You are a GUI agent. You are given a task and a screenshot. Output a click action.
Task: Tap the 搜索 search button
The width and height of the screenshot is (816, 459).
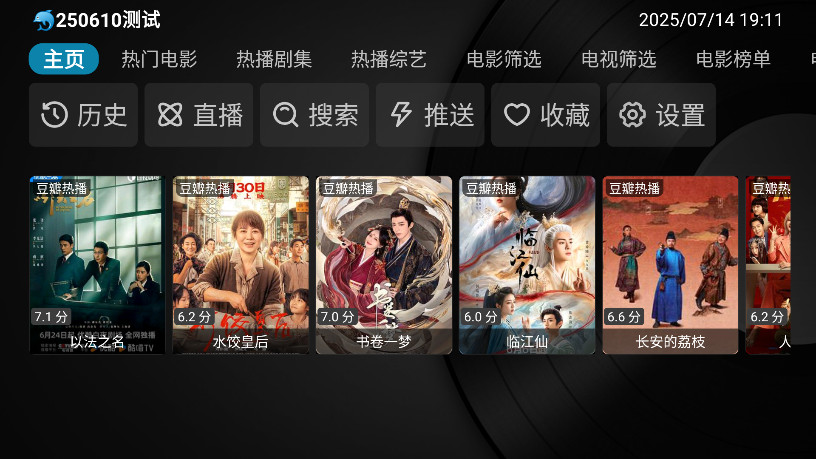point(315,115)
